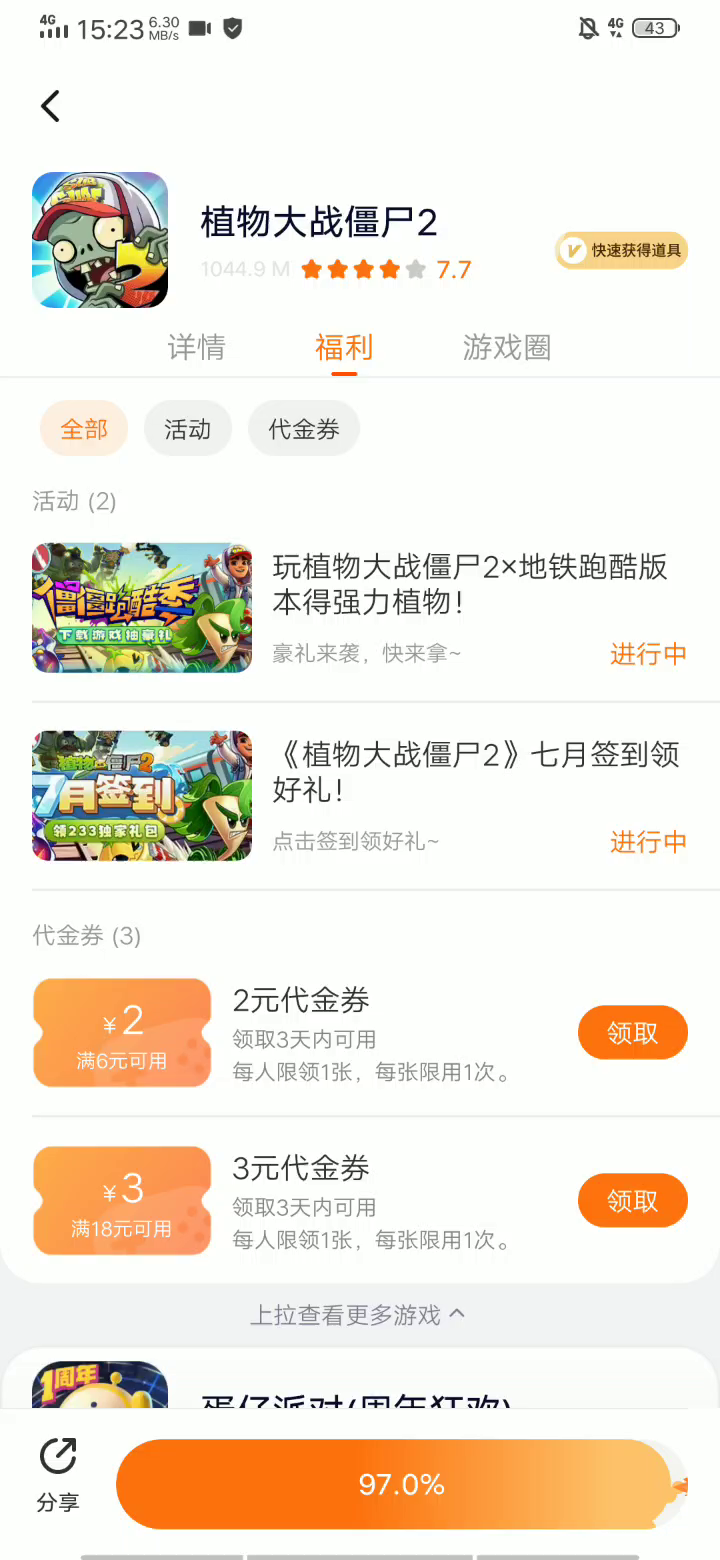This screenshot has height=1560, width=720.
Task: Share this game via 分享
Action: (x=58, y=1475)
